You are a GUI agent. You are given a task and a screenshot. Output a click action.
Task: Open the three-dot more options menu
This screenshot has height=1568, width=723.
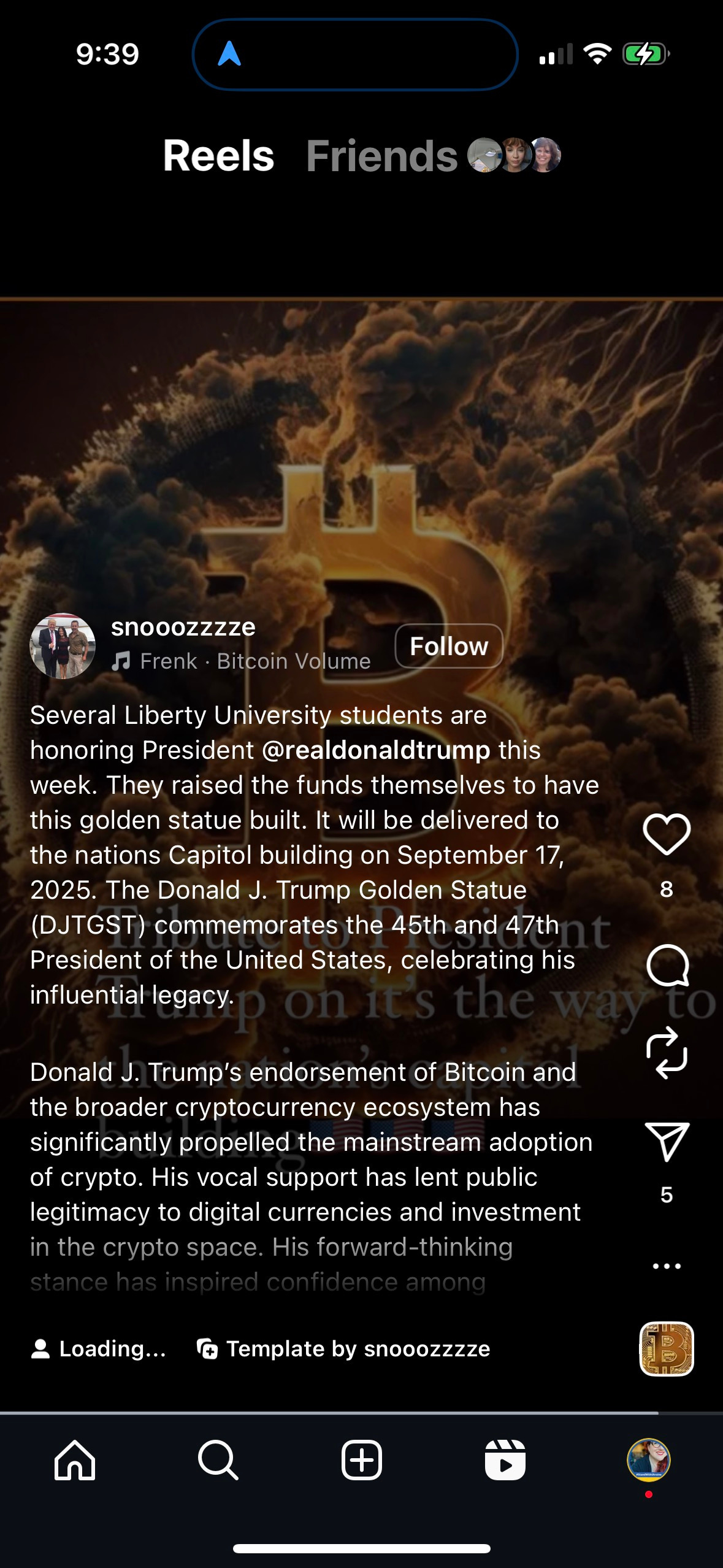(x=667, y=1266)
